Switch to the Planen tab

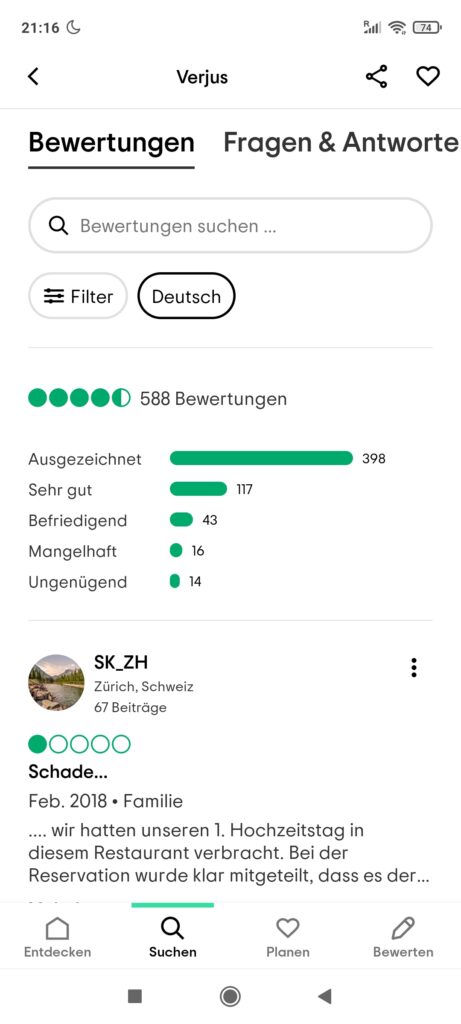click(288, 938)
